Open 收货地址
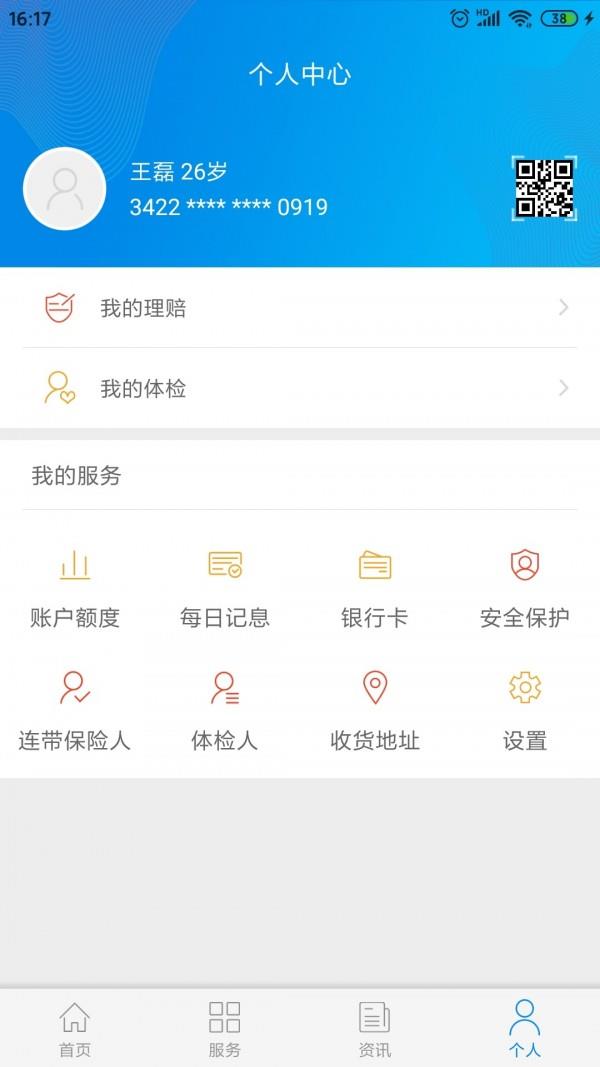The width and height of the screenshot is (600, 1067). (x=375, y=711)
